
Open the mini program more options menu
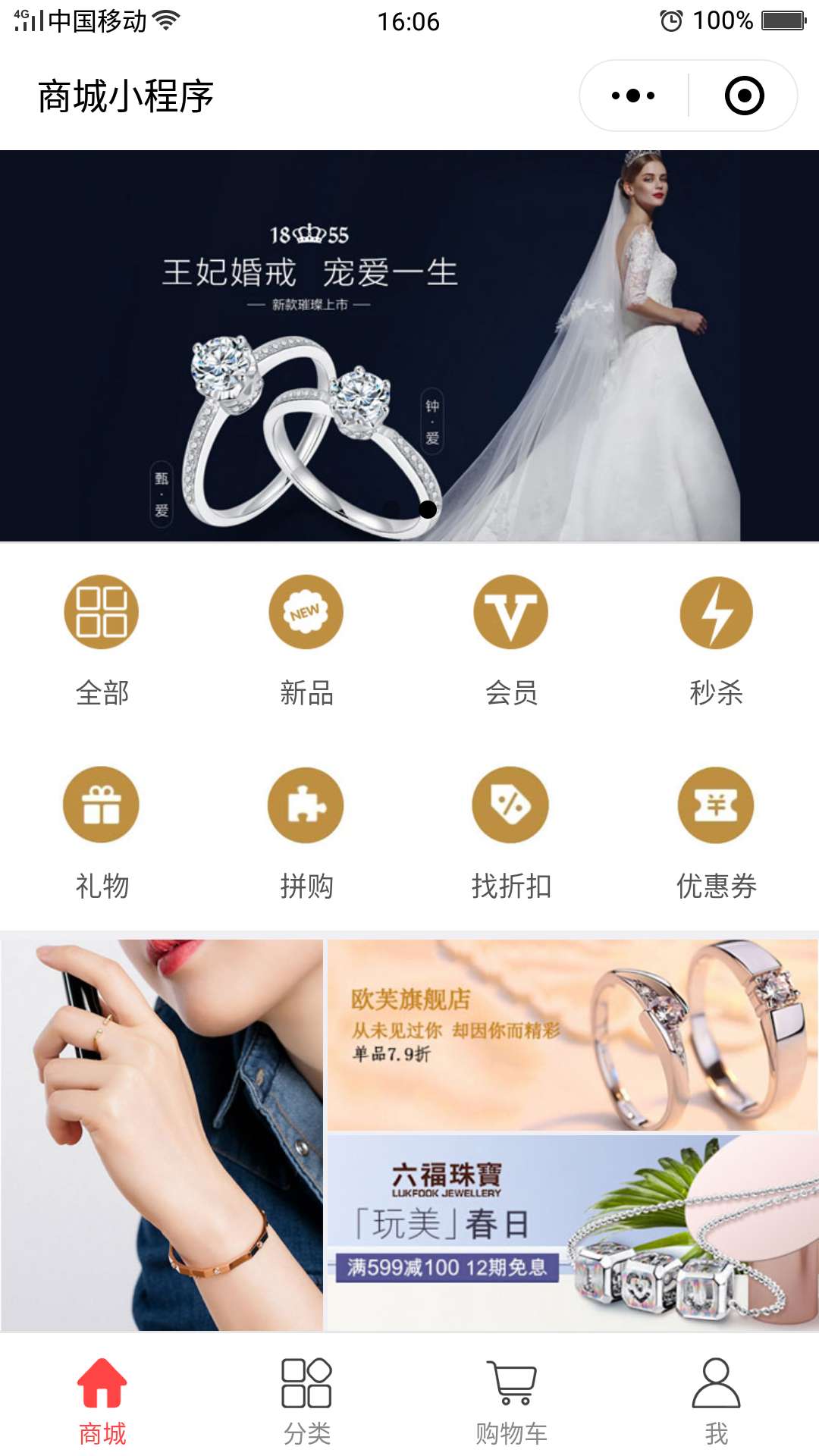coord(633,96)
